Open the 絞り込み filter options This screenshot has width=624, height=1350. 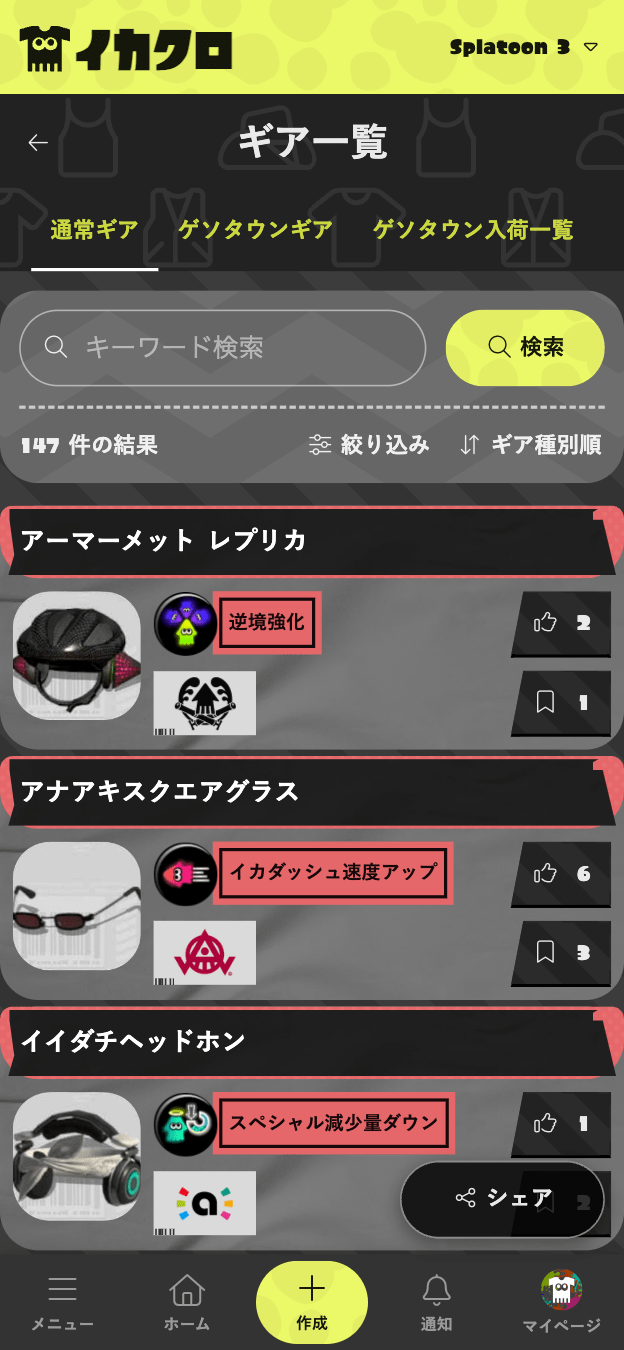(x=369, y=445)
